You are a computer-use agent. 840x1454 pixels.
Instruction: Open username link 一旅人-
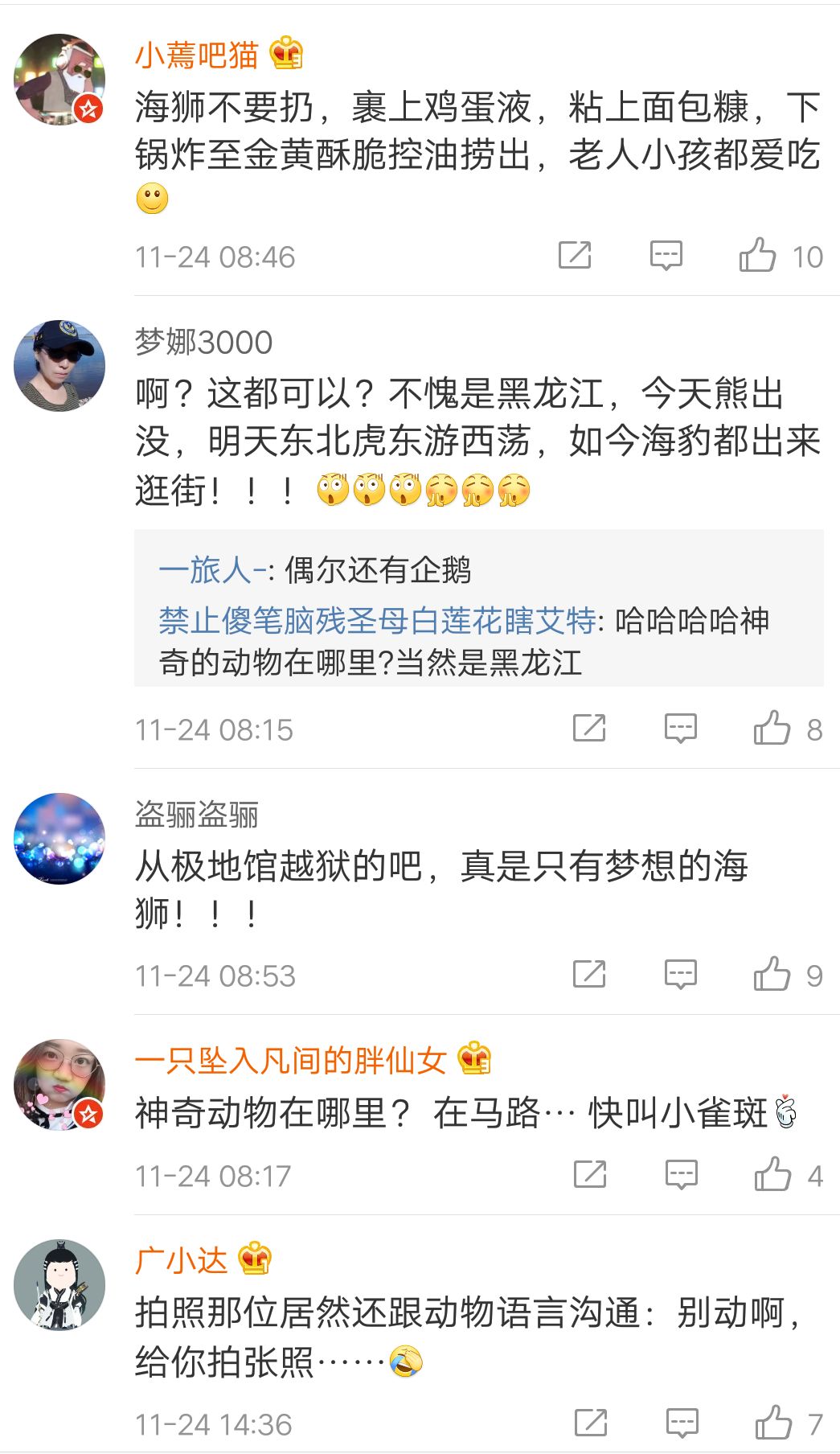(x=212, y=570)
